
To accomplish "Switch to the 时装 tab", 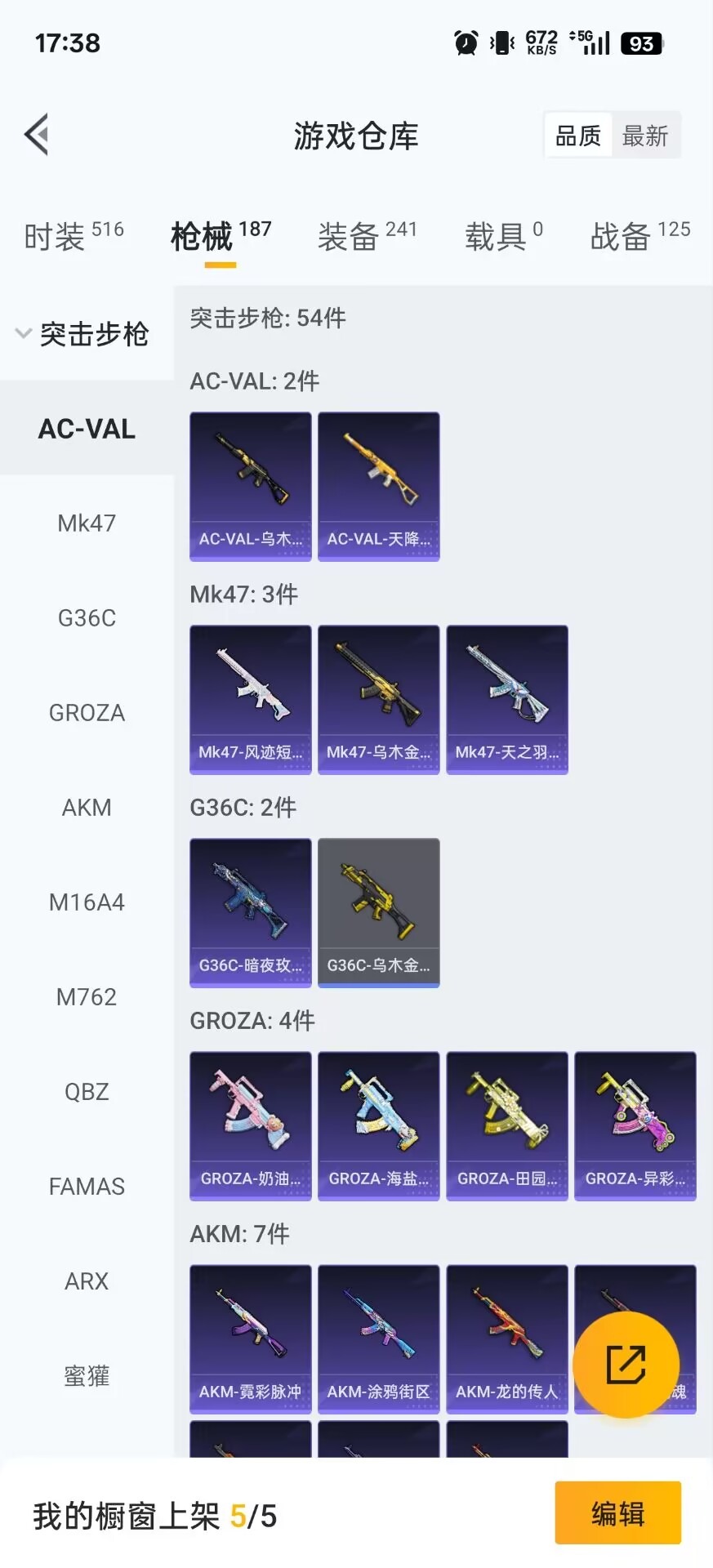I will click(x=74, y=237).
